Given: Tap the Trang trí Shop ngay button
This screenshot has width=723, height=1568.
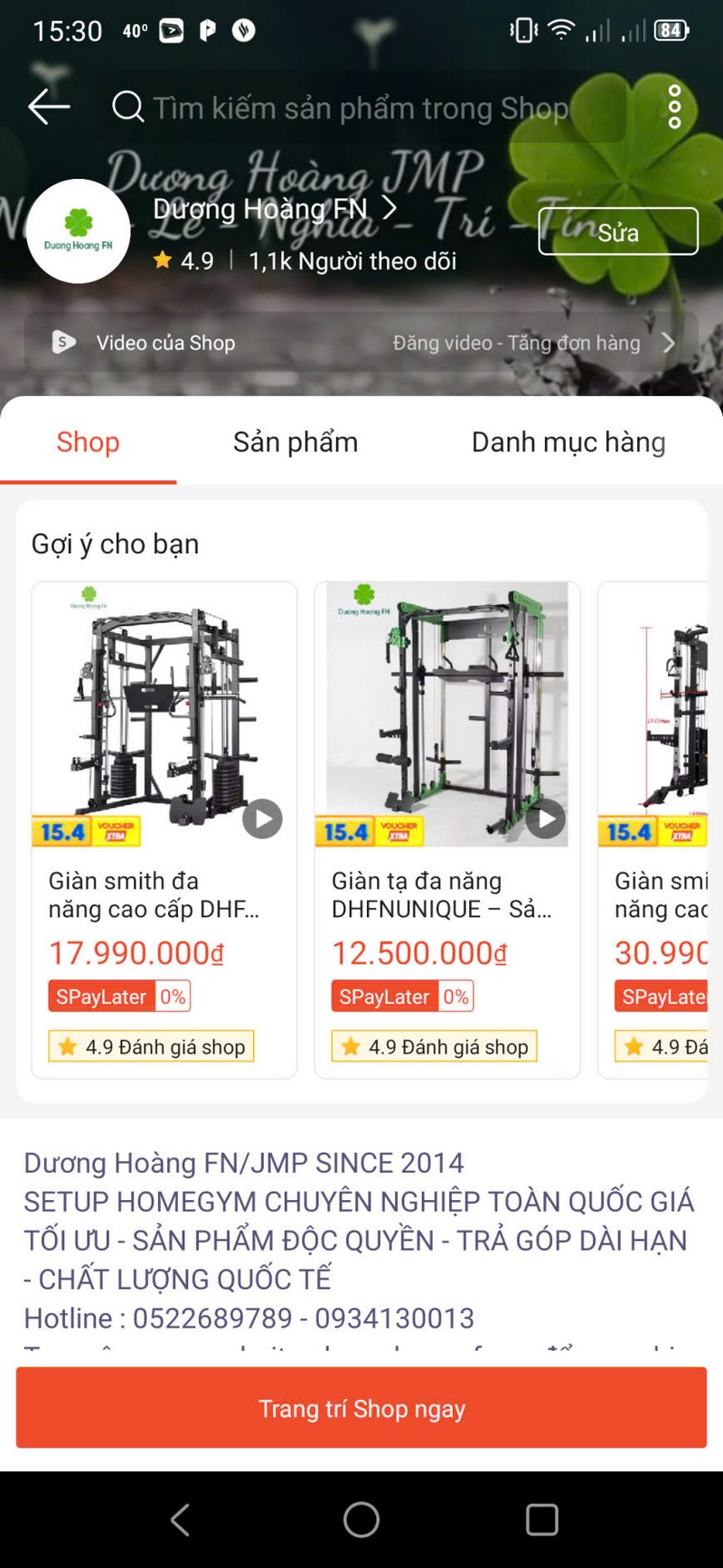Looking at the screenshot, I should [x=361, y=1408].
